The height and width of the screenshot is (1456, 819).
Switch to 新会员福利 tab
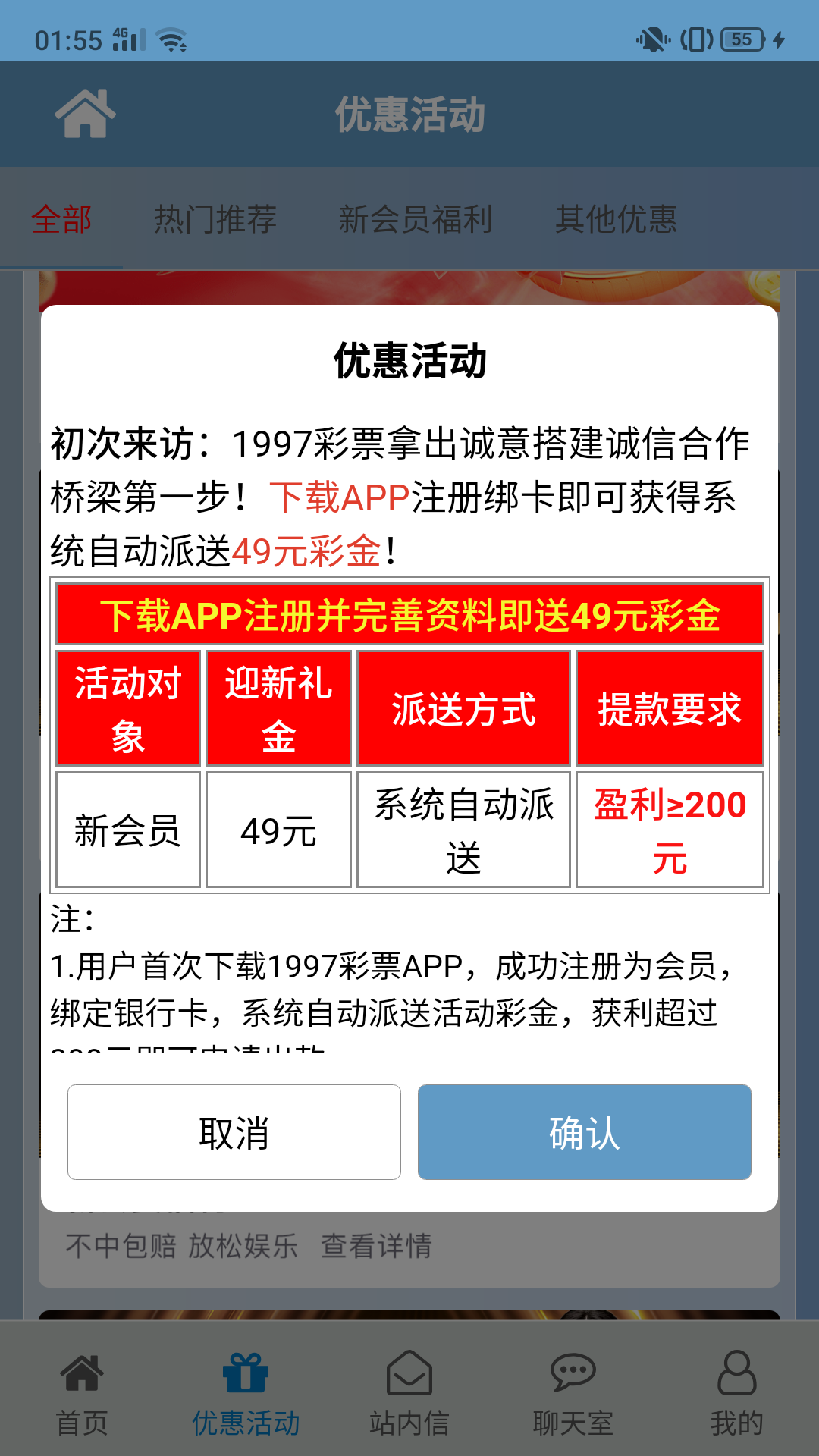(x=416, y=220)
